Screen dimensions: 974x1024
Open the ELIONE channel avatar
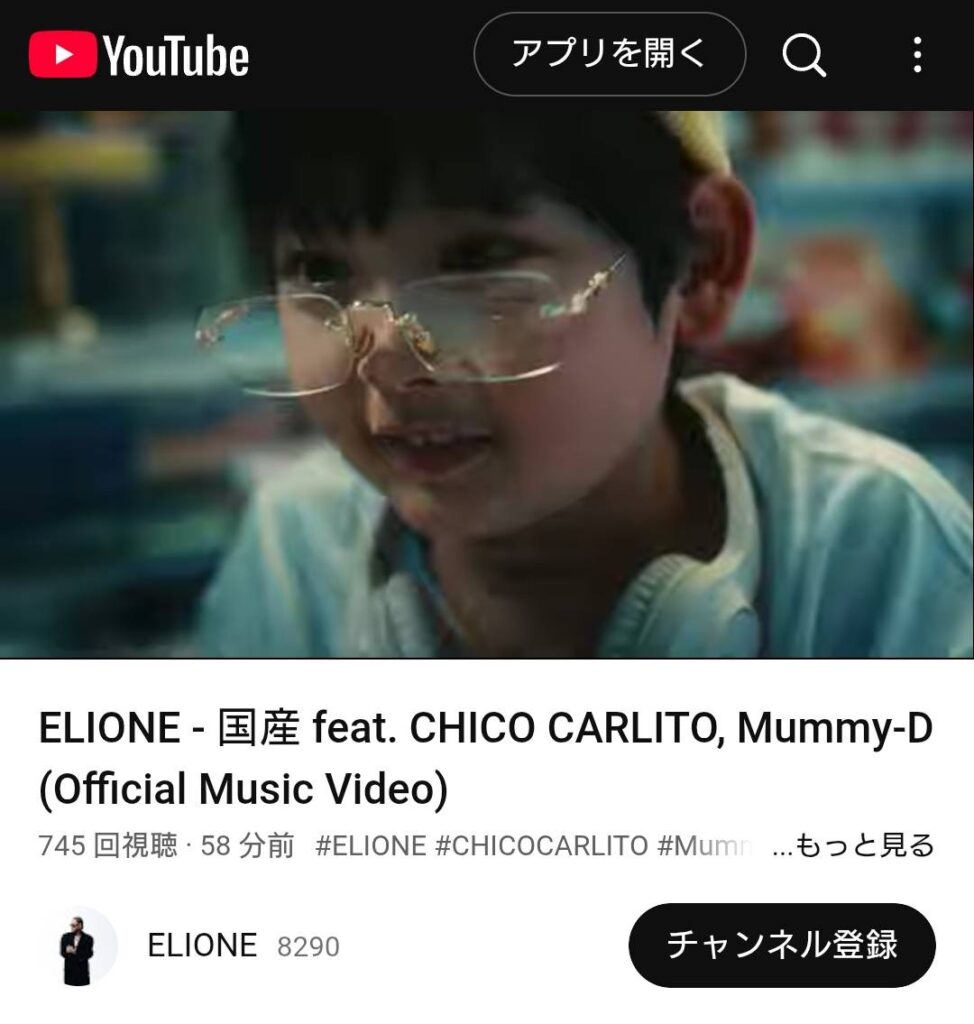coord(77,946)
